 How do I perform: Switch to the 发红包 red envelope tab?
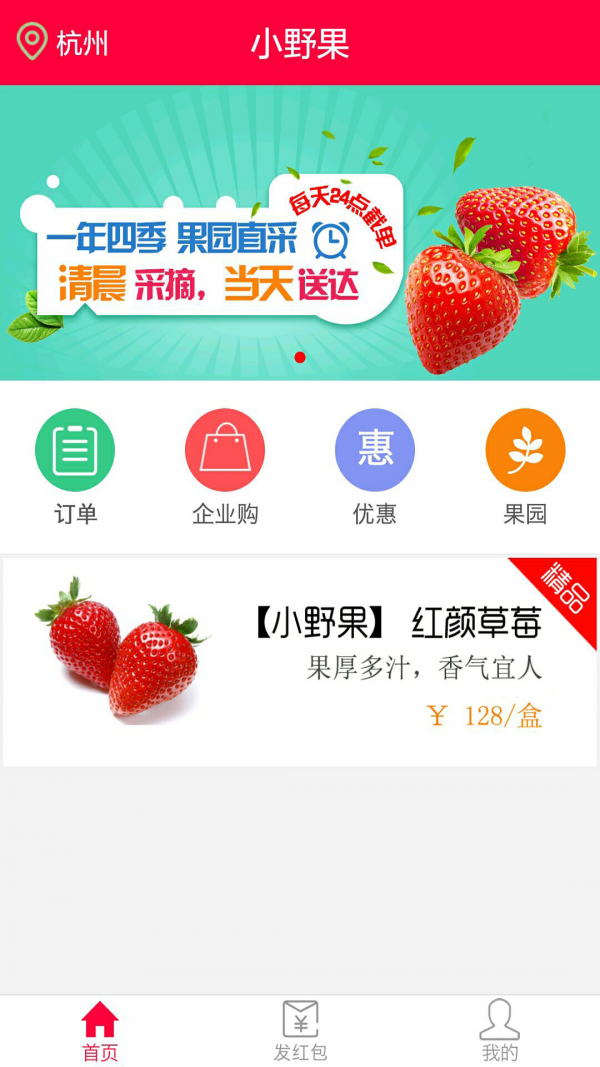[300, 1031]
